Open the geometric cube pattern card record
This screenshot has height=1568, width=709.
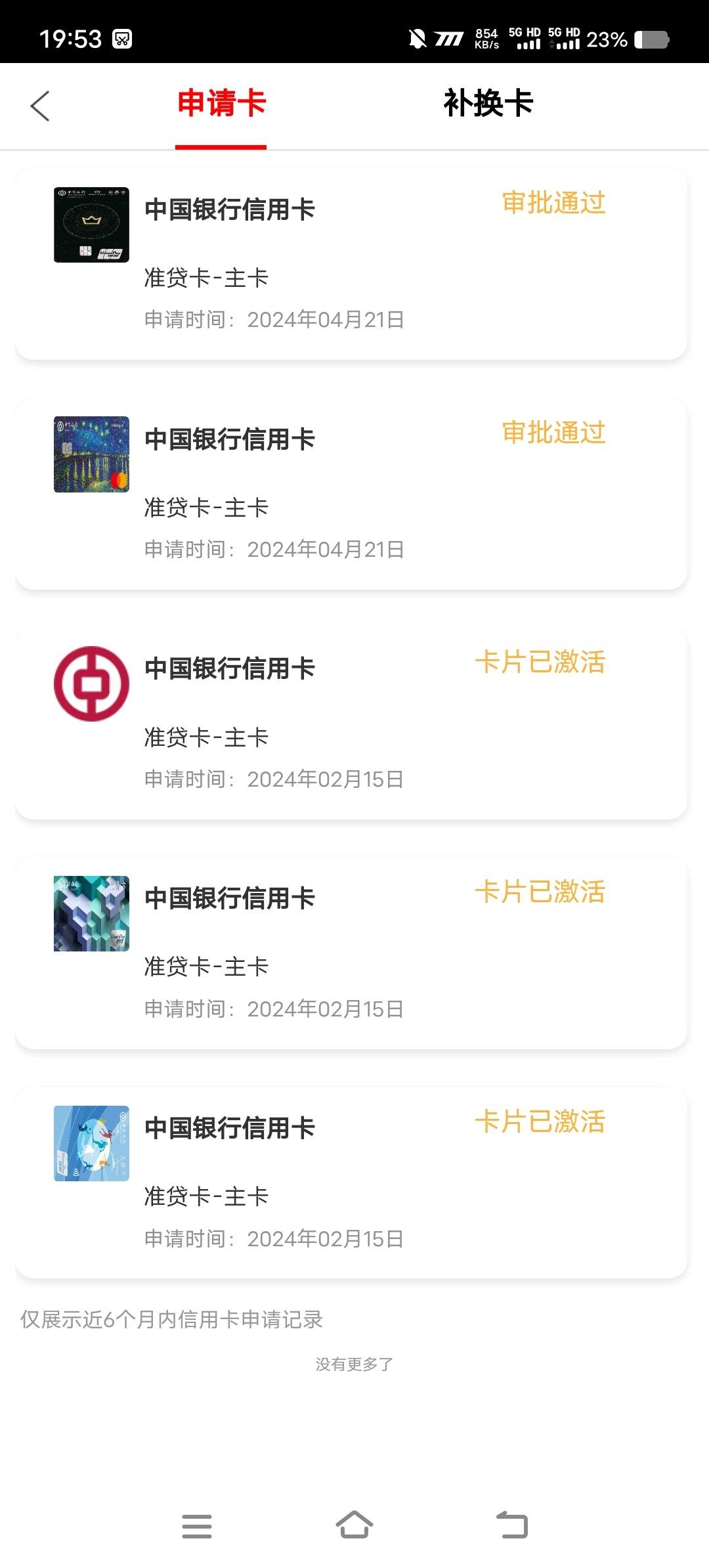(351, 953)
